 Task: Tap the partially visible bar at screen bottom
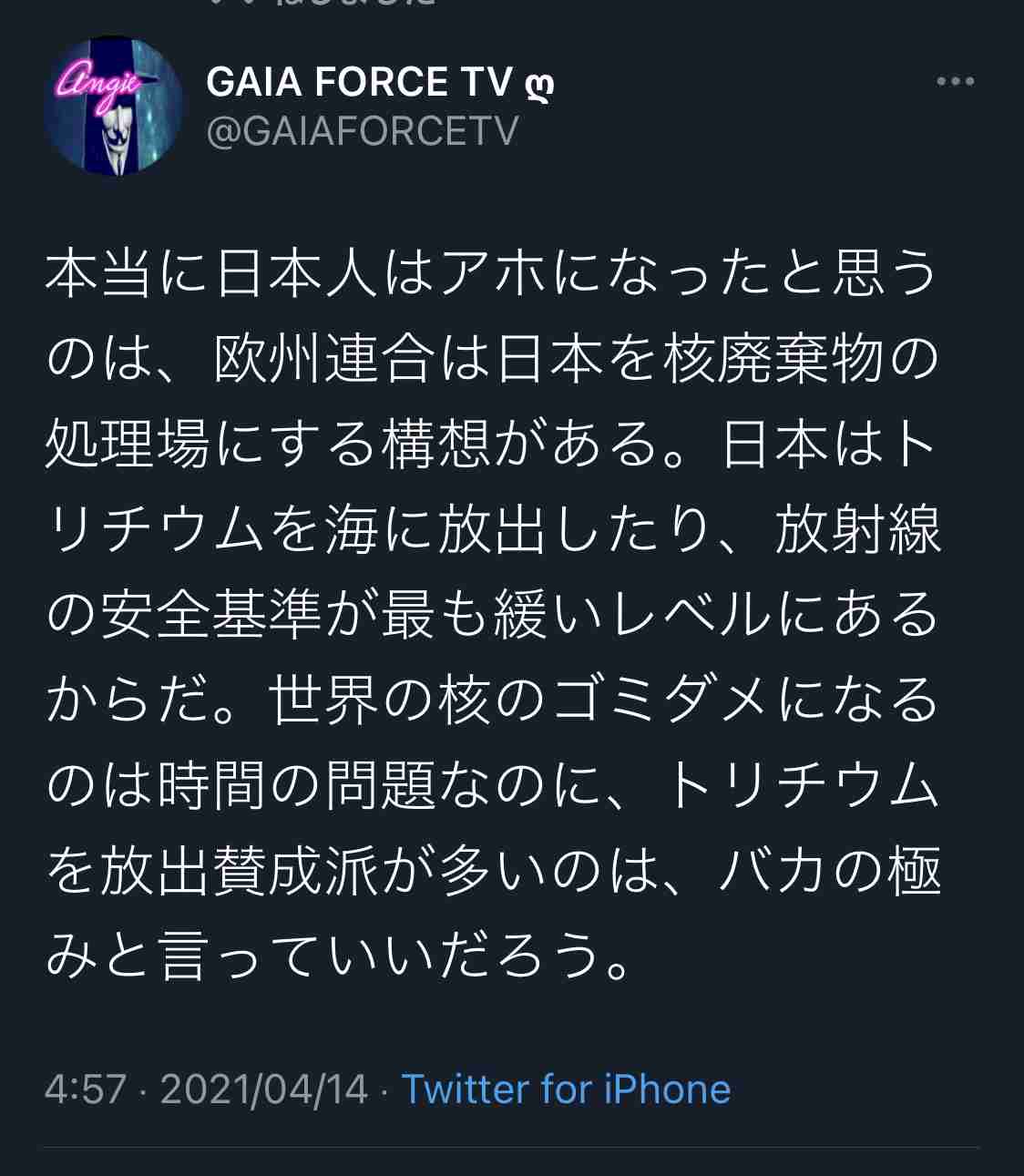click(x=512, y=1170)
